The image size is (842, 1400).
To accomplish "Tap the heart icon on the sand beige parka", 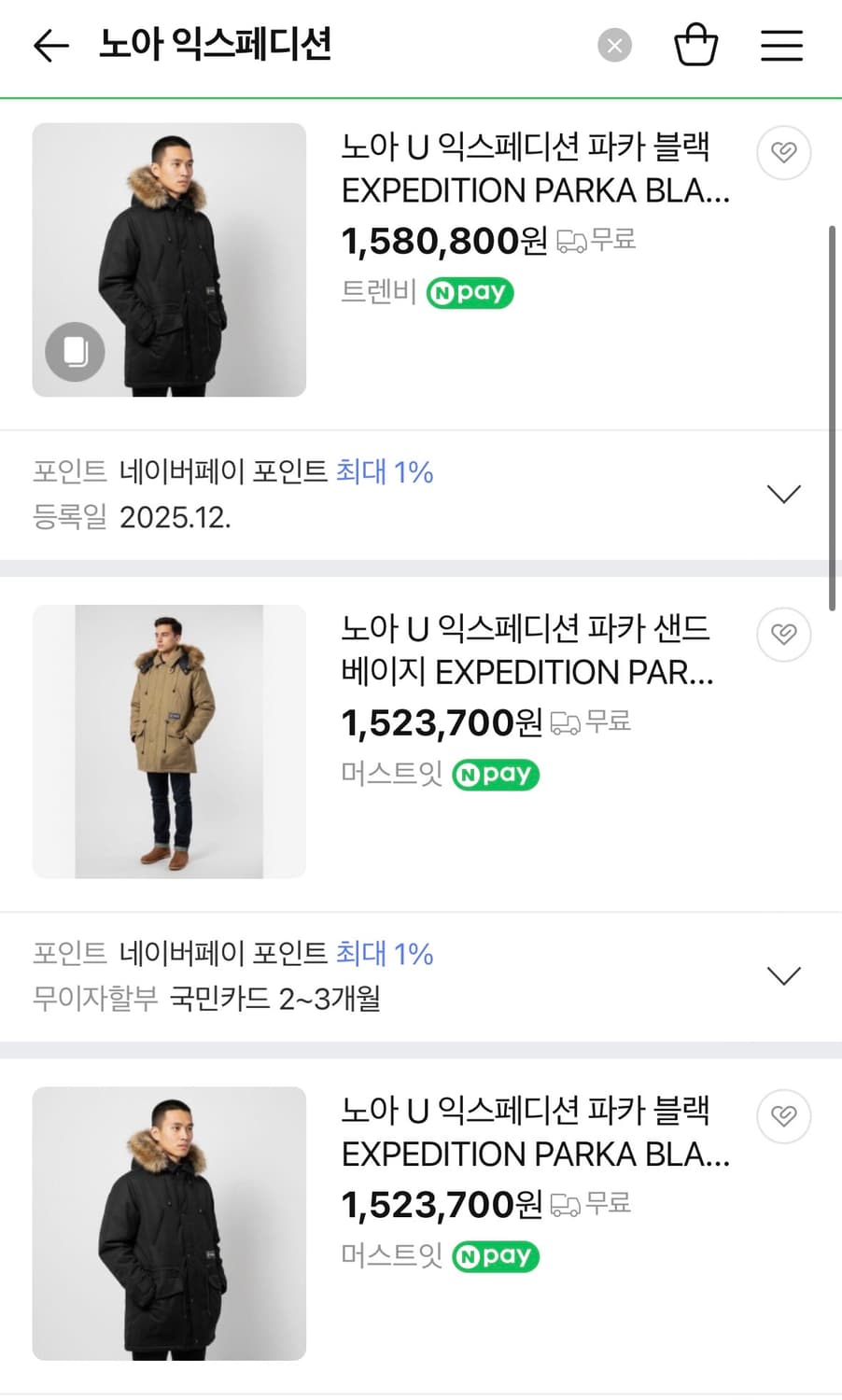I will 783,635.
